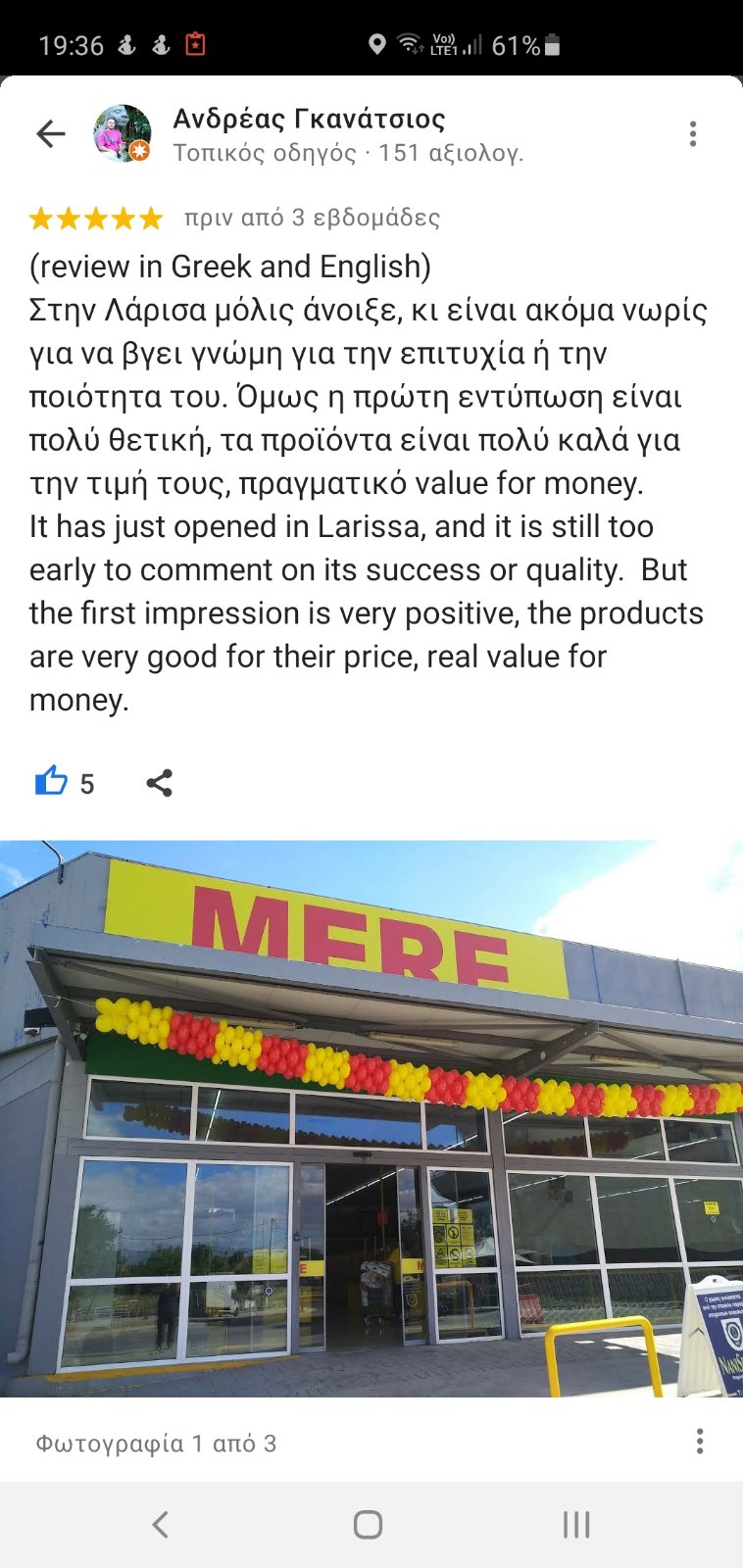Tap the system home button
Screen dimensions: 743x1568
coord(368,1525)
